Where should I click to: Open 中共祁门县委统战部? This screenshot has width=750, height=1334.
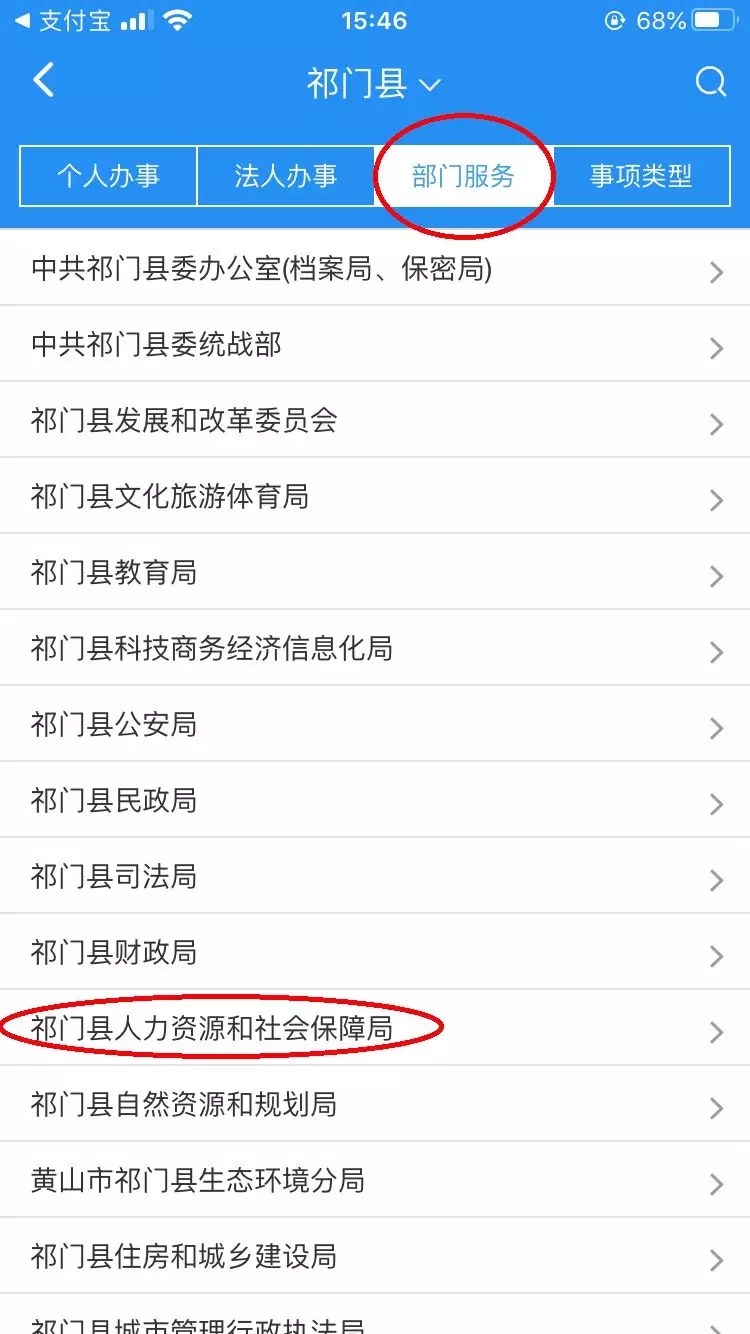tap(375, 344)
